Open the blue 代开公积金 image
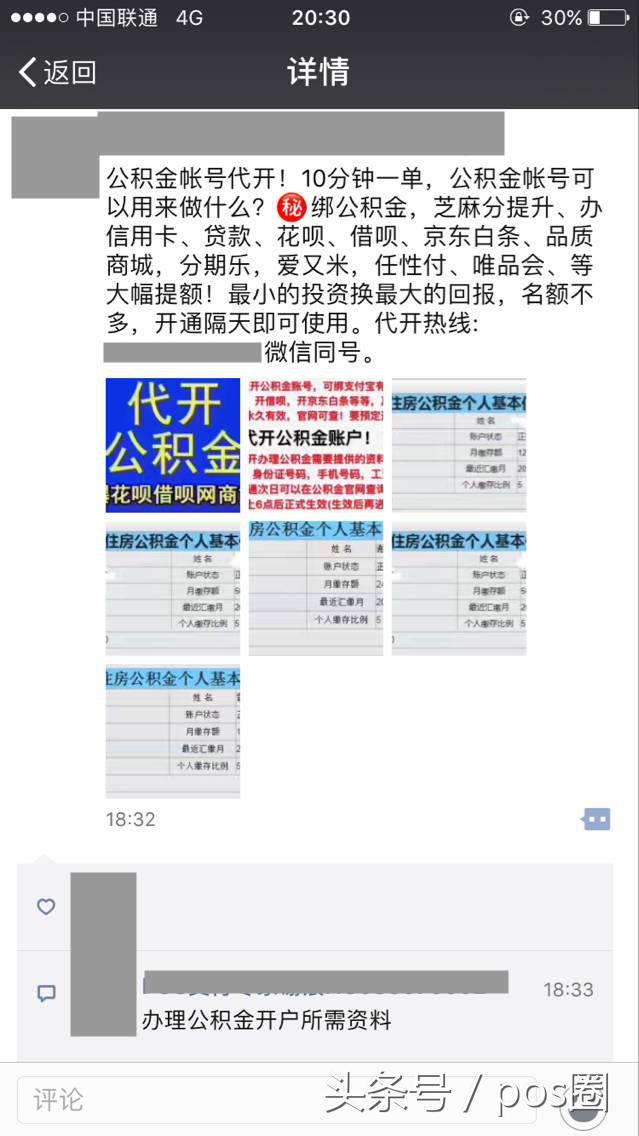Screen dimensions: 639x1136 point(172,445)
